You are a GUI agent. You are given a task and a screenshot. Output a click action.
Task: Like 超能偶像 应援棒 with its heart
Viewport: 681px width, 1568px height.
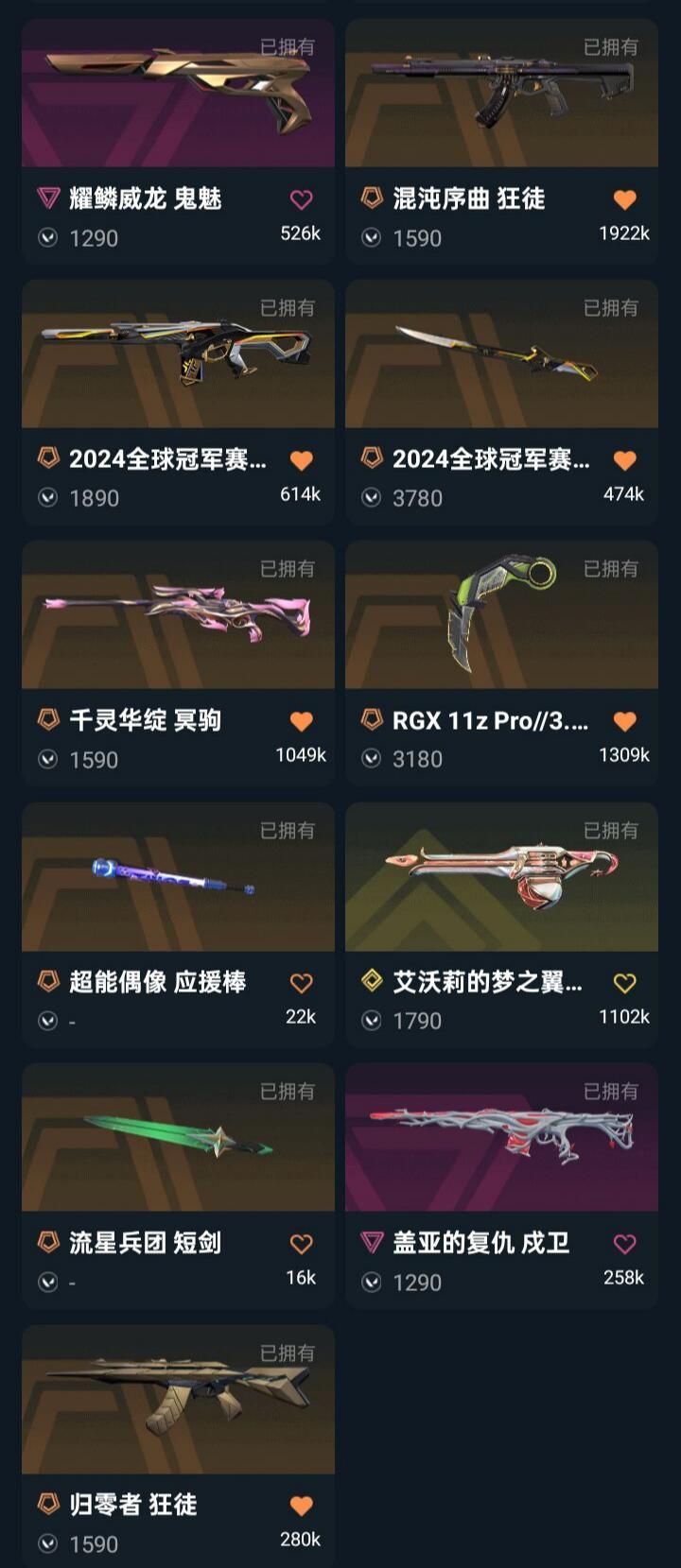point(301,983)
